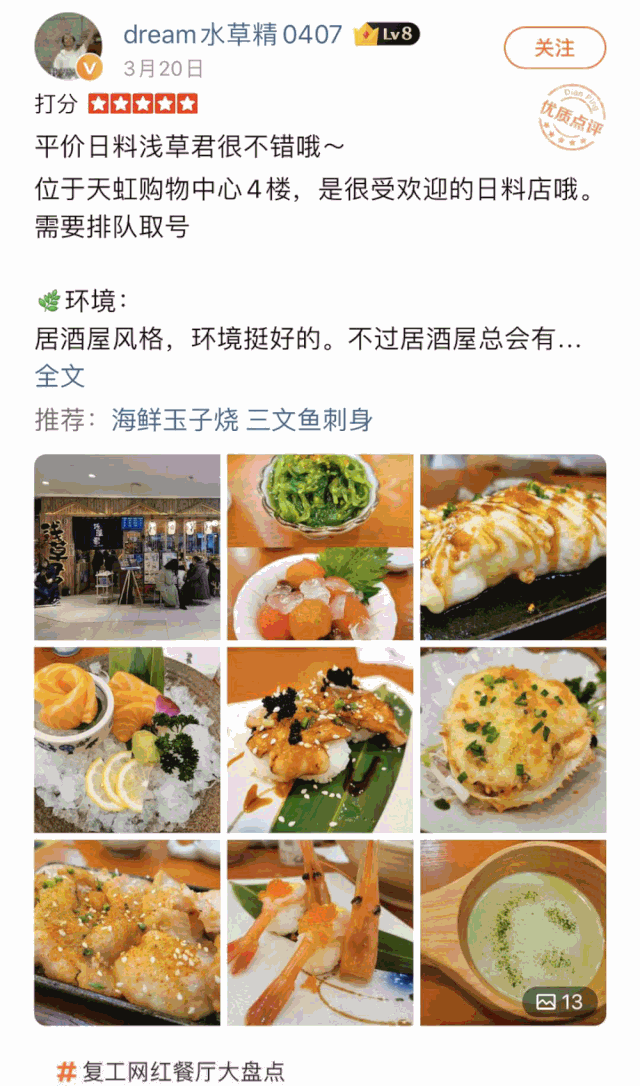View the restaurant storefront photo
Viewport: 640px width, 1086px height.
(127, 547)
